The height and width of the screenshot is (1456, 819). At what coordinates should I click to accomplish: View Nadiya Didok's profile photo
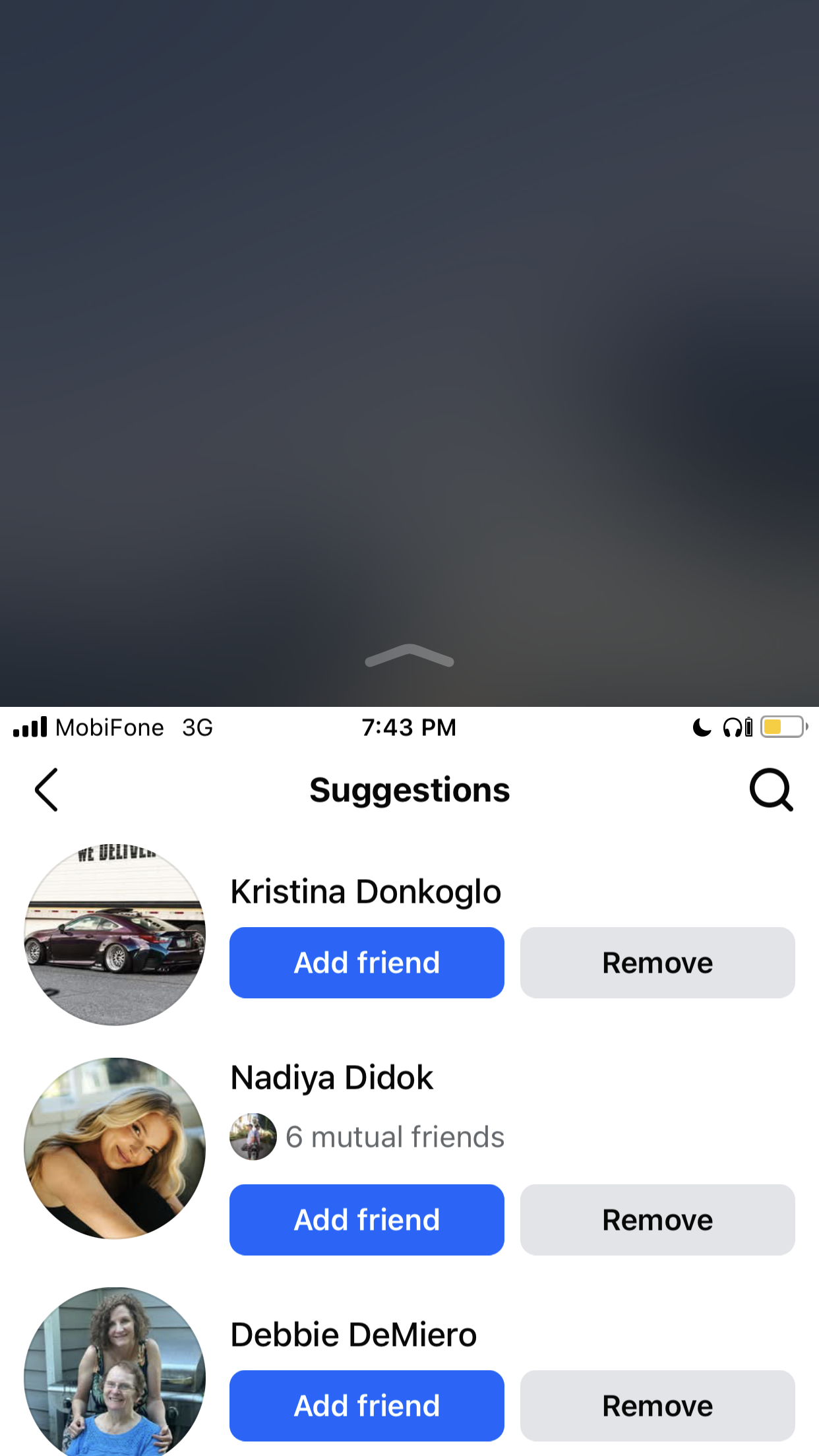(115, 1148)
